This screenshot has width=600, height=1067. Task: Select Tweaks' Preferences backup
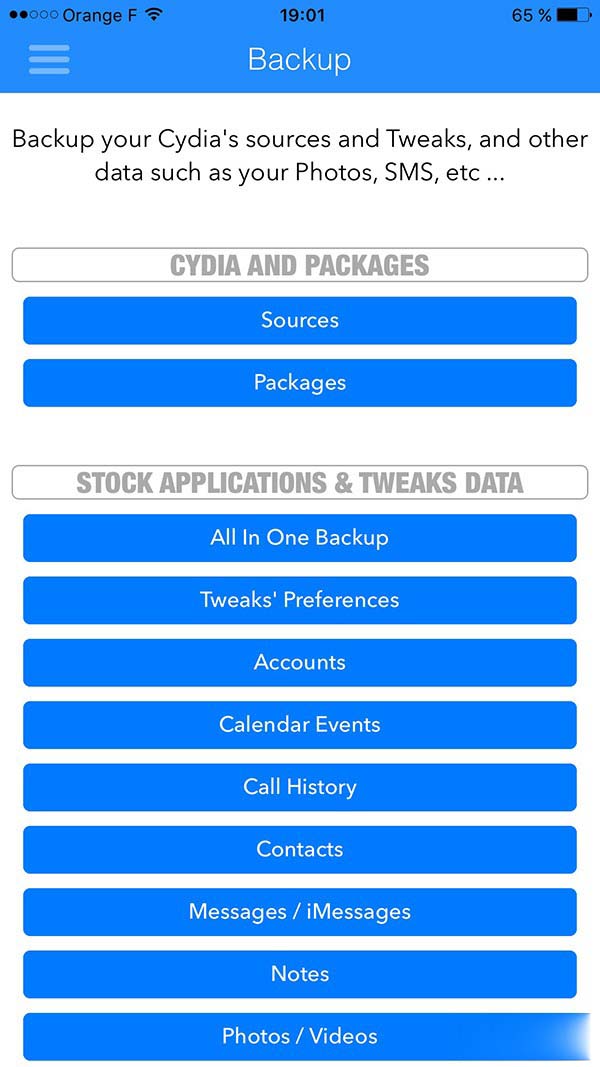300,600
